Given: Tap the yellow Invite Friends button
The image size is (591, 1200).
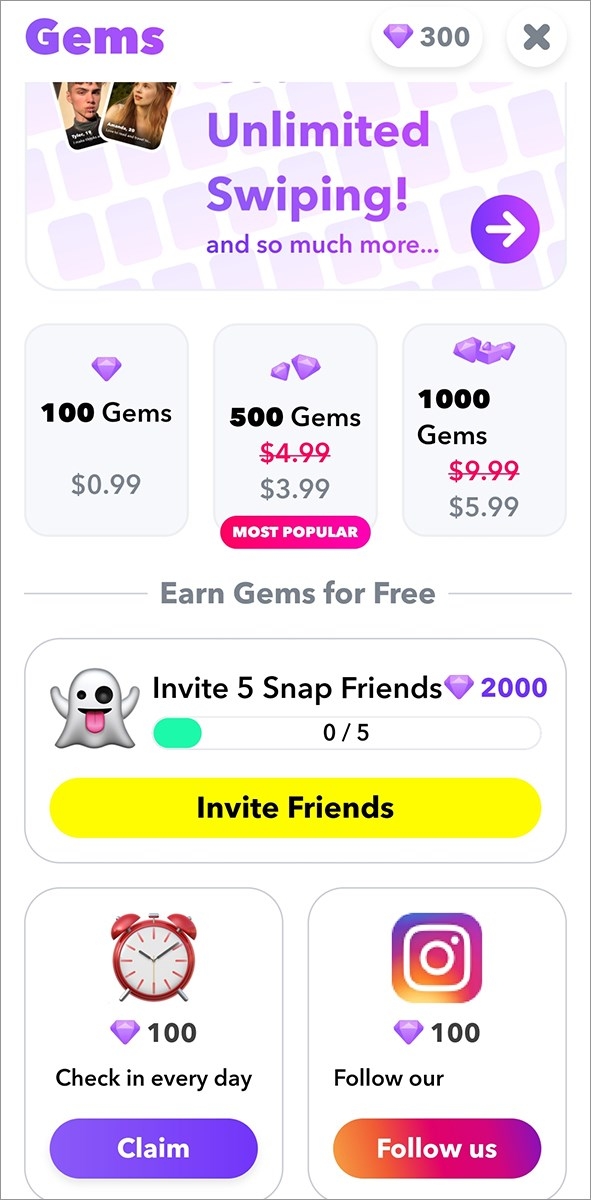Looking at the screenshot, I should (295, 808).
